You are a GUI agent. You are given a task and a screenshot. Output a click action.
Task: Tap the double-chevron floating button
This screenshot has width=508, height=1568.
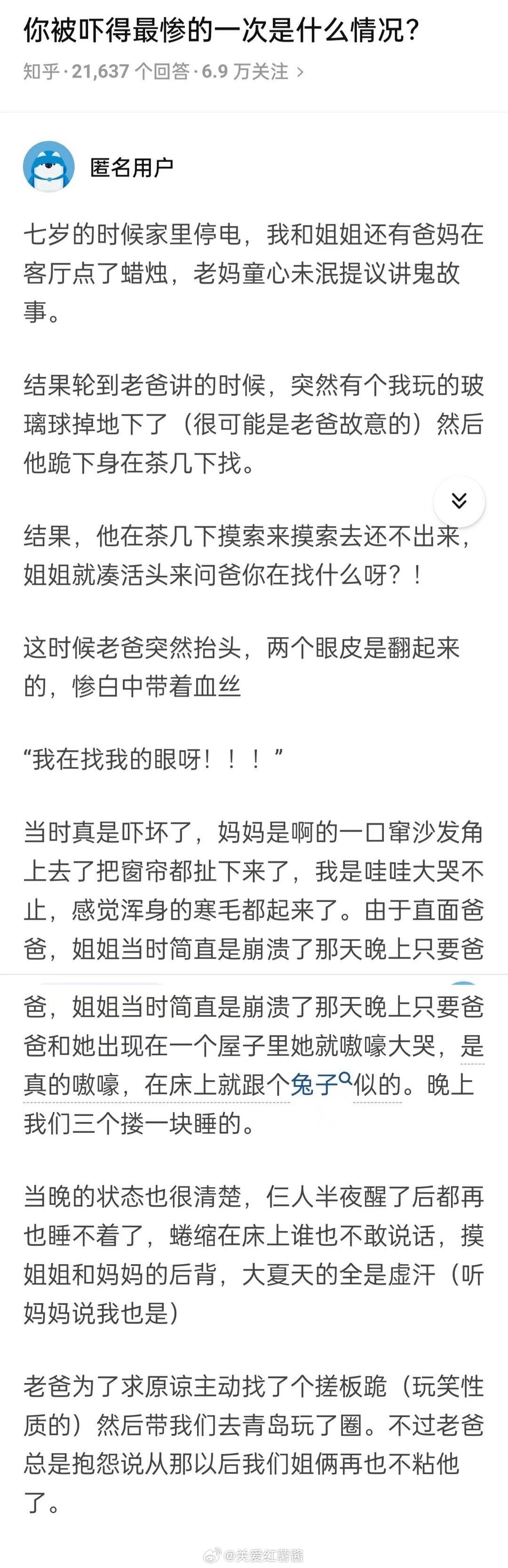coord(459,501)
